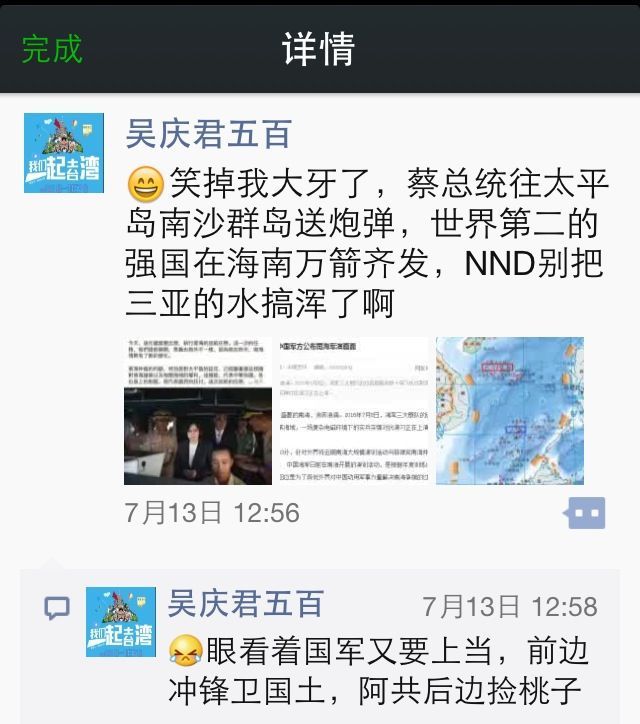Open the 吴庆君五百 name link on the post

click(208, 132)
